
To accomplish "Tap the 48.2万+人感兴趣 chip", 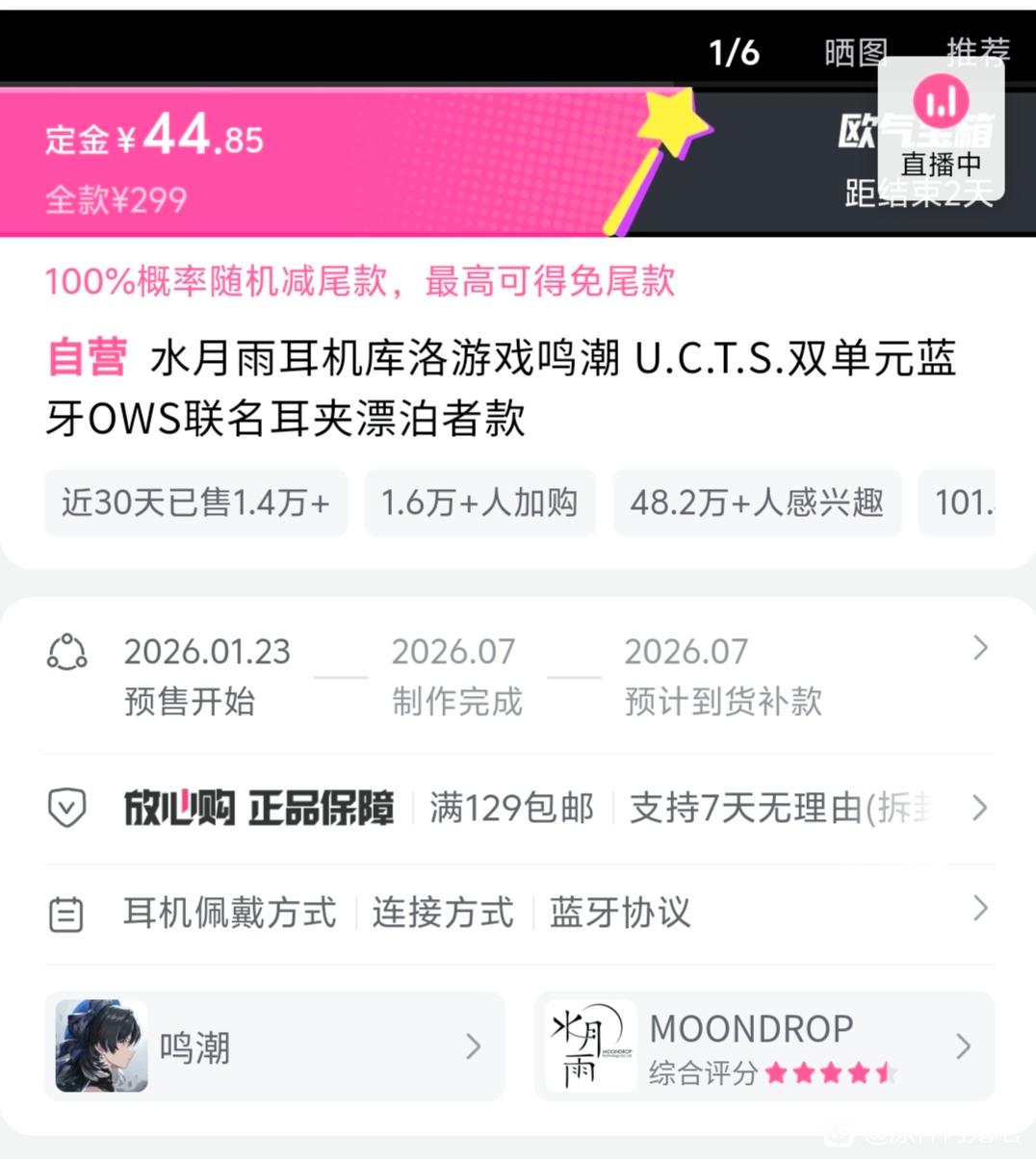I will [757, 502].
